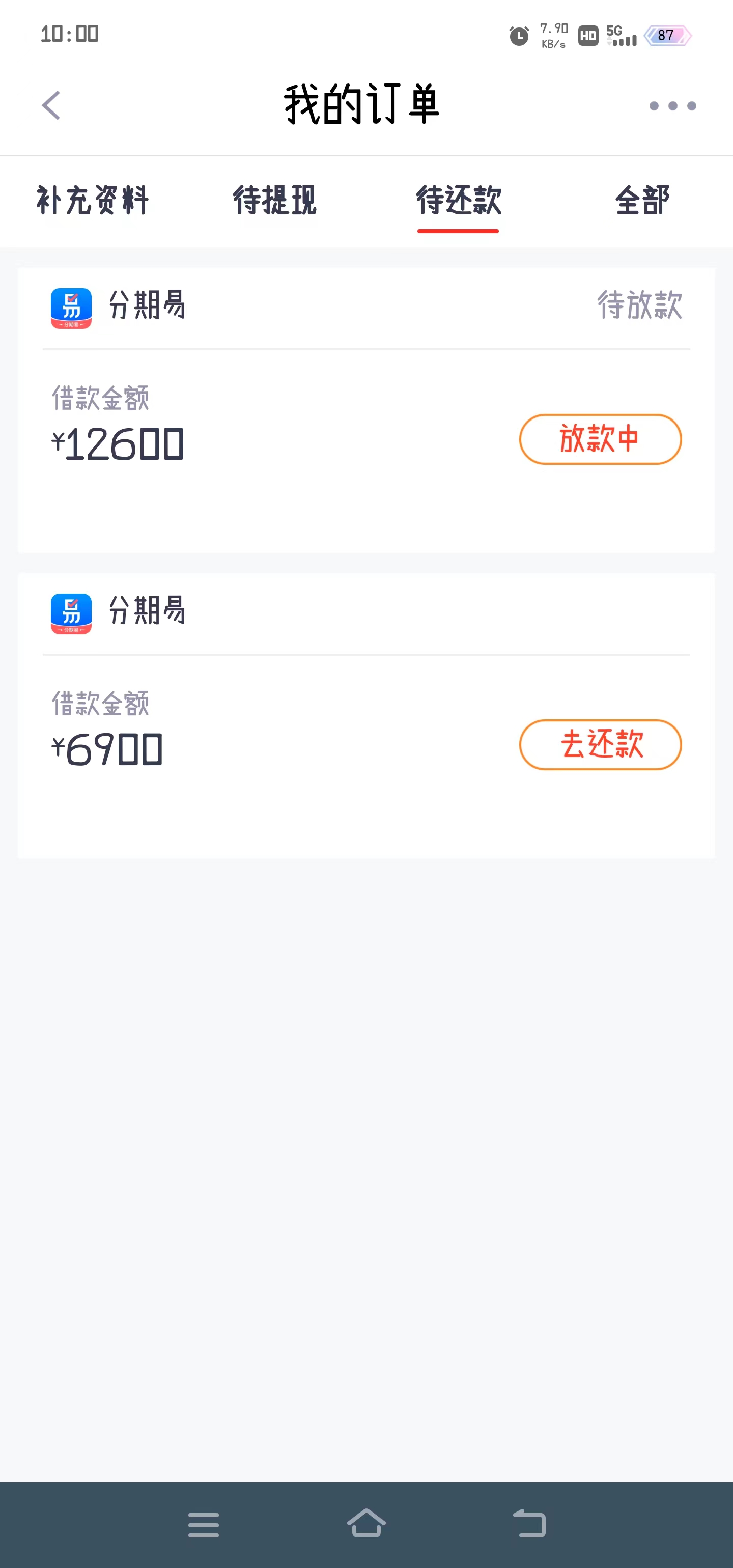The image size is (733, 1568).
Task: Open the three-dot more options menu
Action: tap(672, 106)
